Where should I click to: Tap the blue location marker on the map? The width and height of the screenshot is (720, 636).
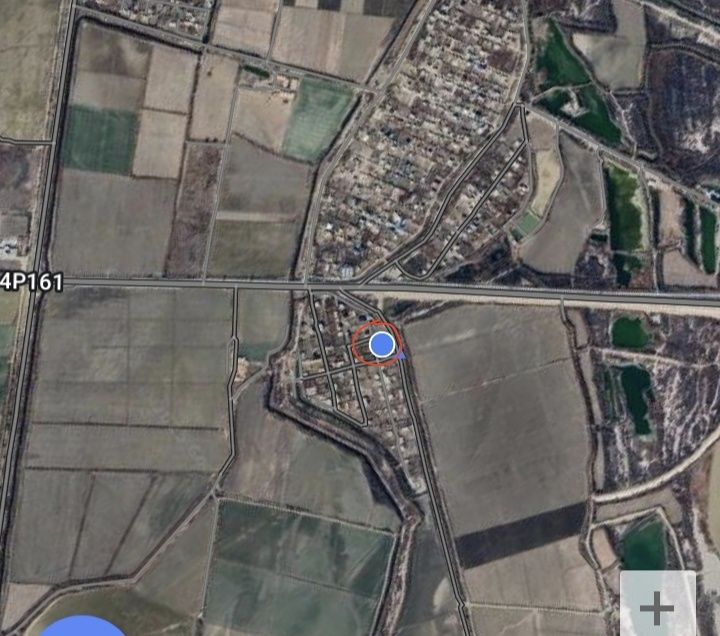coord(381,345)
